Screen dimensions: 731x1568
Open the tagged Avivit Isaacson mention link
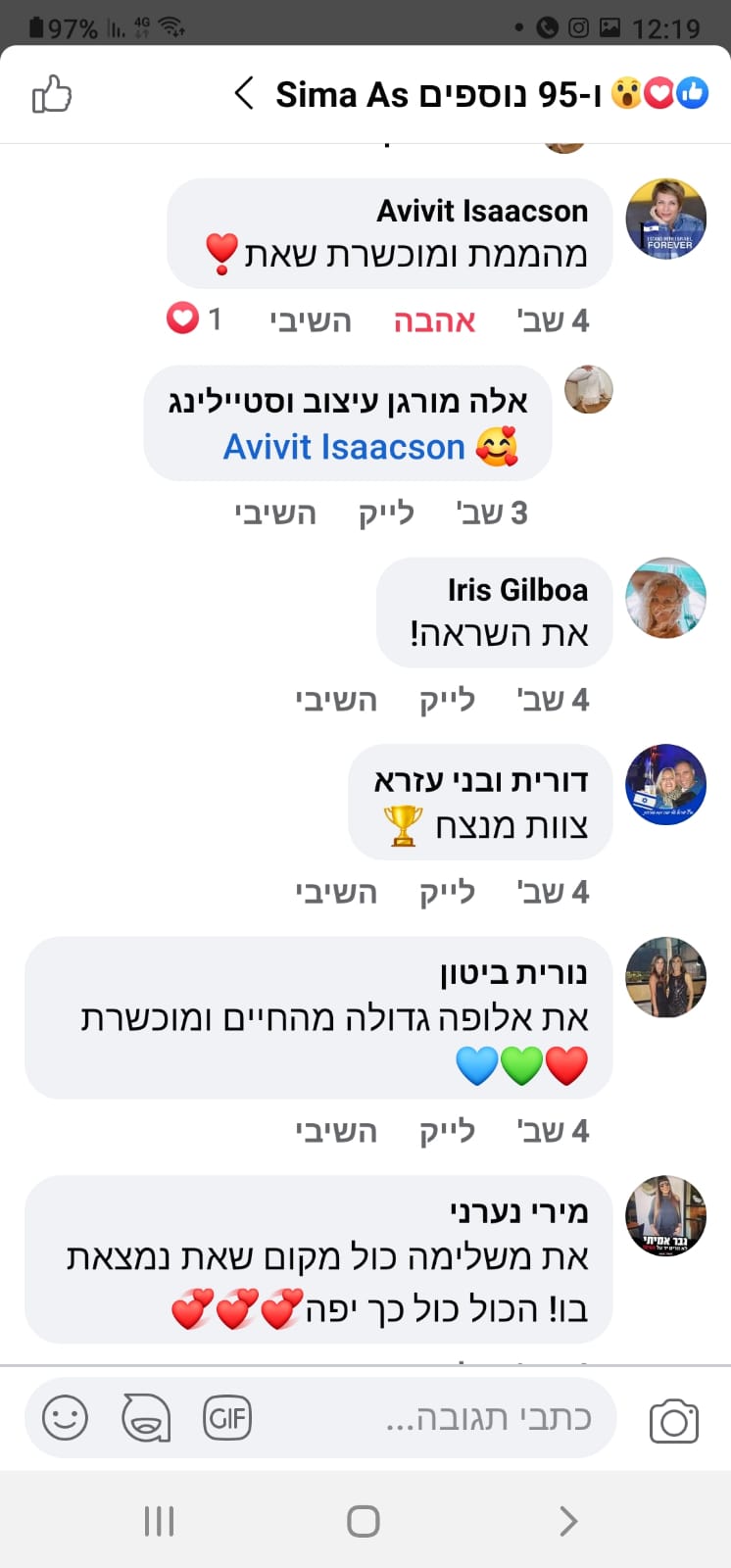[x=344, y=447]
